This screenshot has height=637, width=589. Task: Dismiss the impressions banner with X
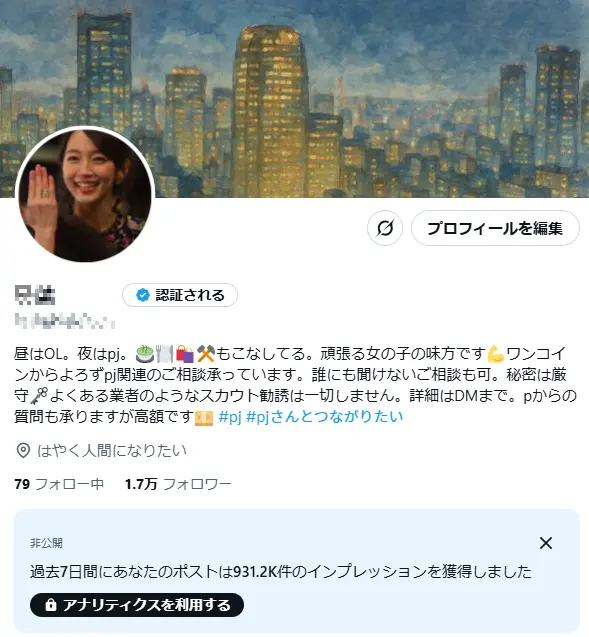[546, 543]
